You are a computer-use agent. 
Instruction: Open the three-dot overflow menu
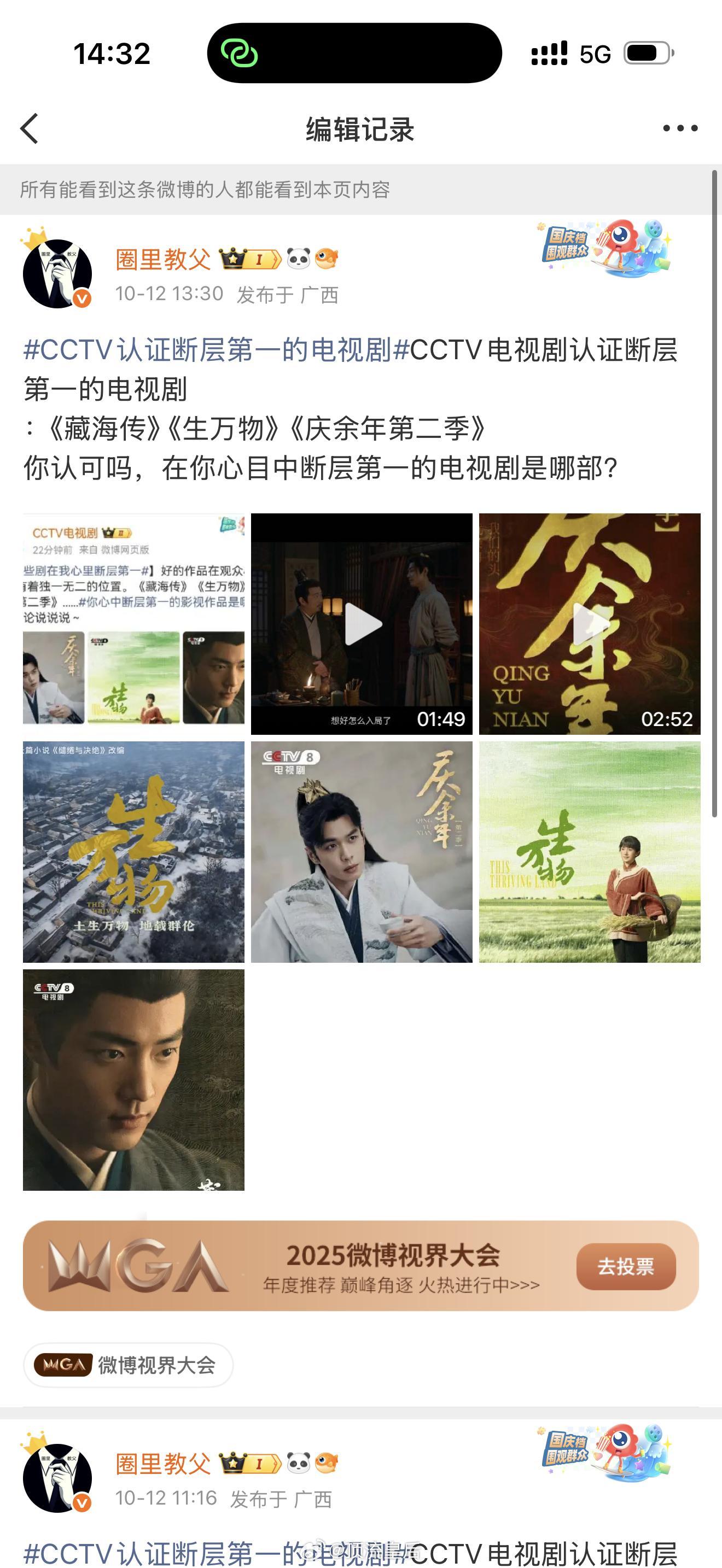pyautogui.click(x=680, y=128)
